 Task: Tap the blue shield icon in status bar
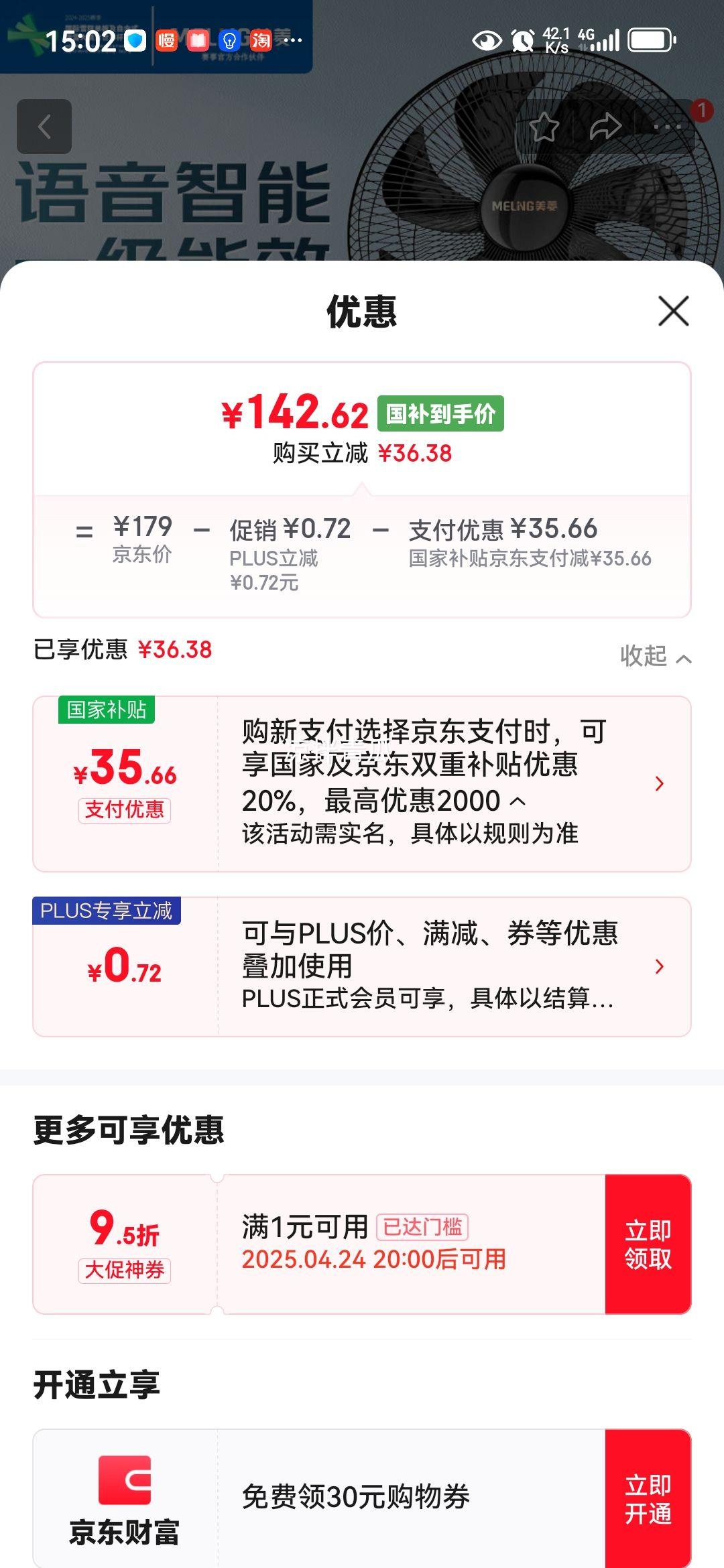coord(136,42)
